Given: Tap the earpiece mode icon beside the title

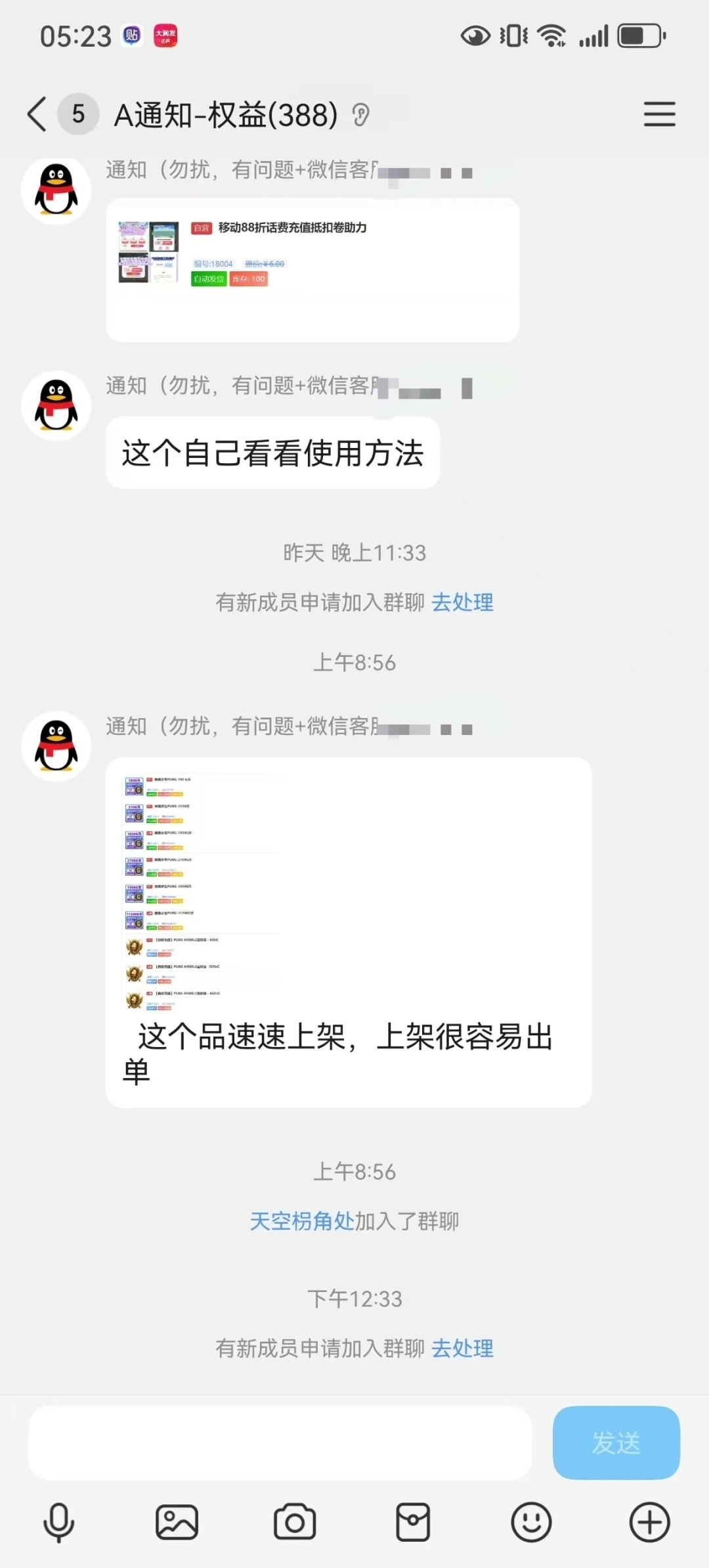Looking at the screenshot, I should pyautogui.click(x=360, y=116).
